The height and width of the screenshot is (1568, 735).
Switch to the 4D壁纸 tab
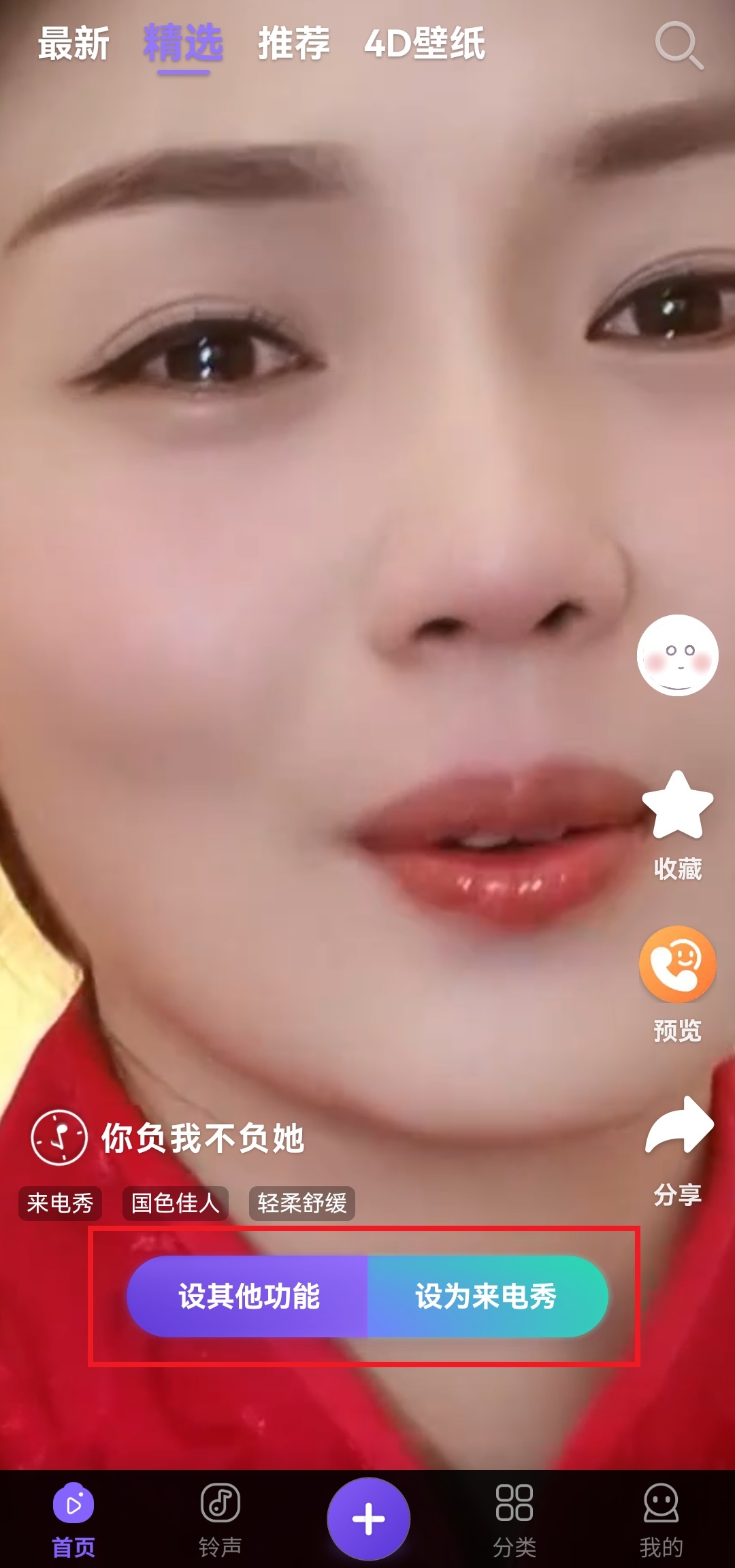tap(425, 44)
